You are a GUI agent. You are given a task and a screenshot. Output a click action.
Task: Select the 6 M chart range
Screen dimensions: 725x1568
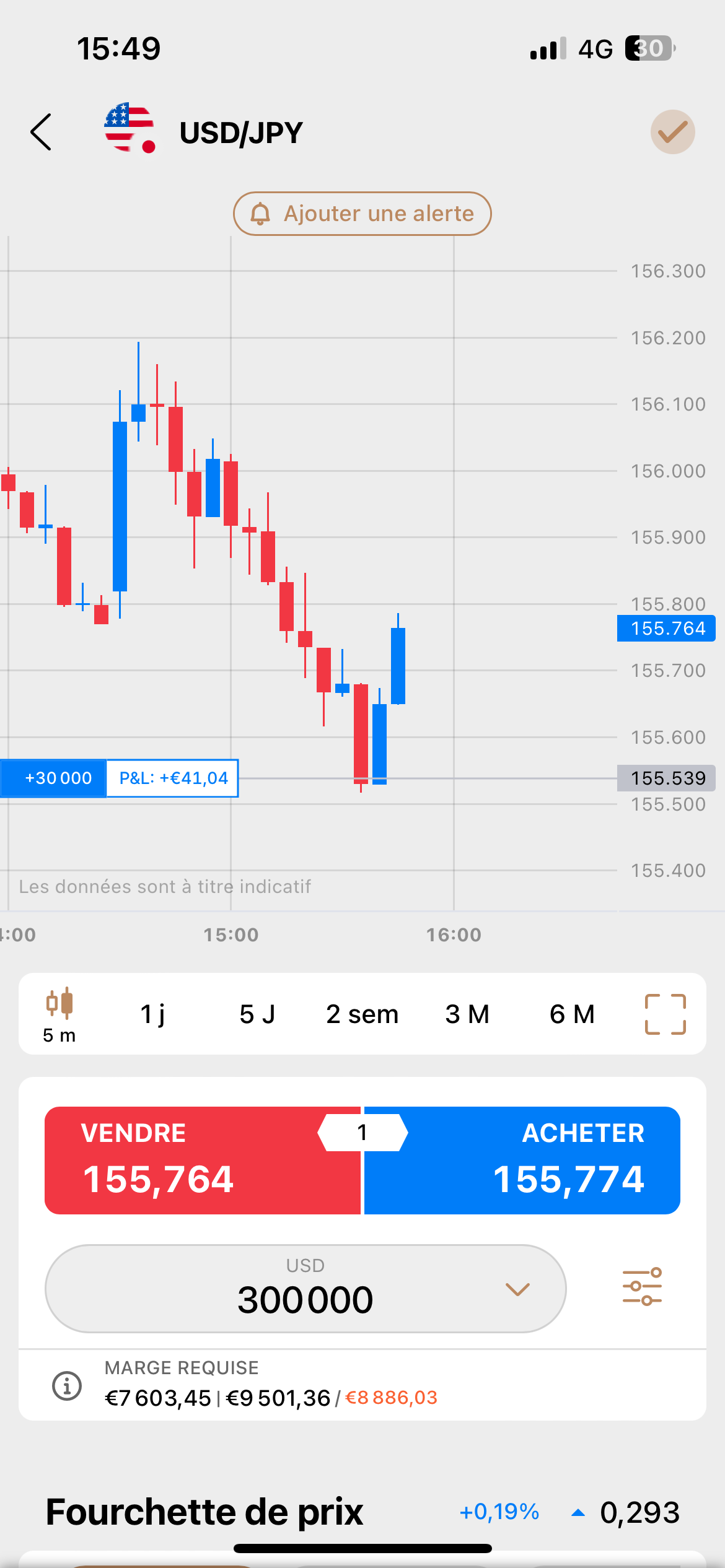coord(572,1014)
